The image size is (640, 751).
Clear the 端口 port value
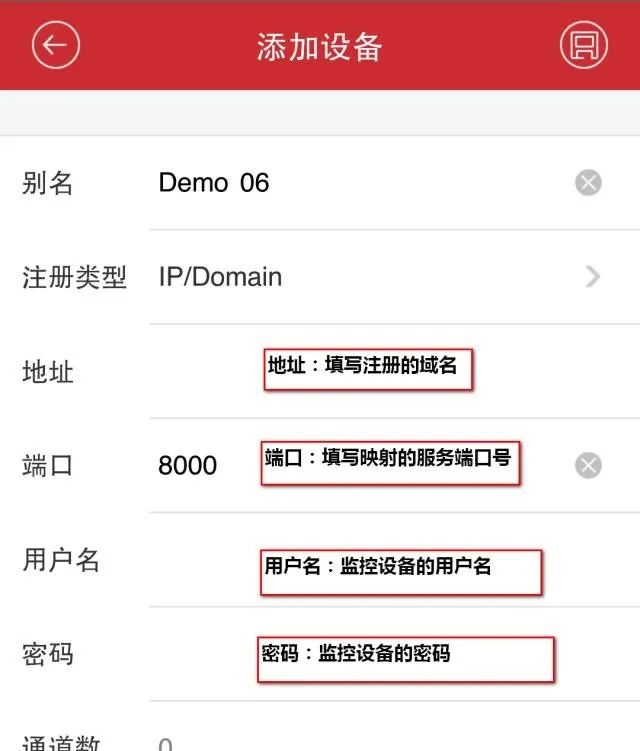pos(588,465)
